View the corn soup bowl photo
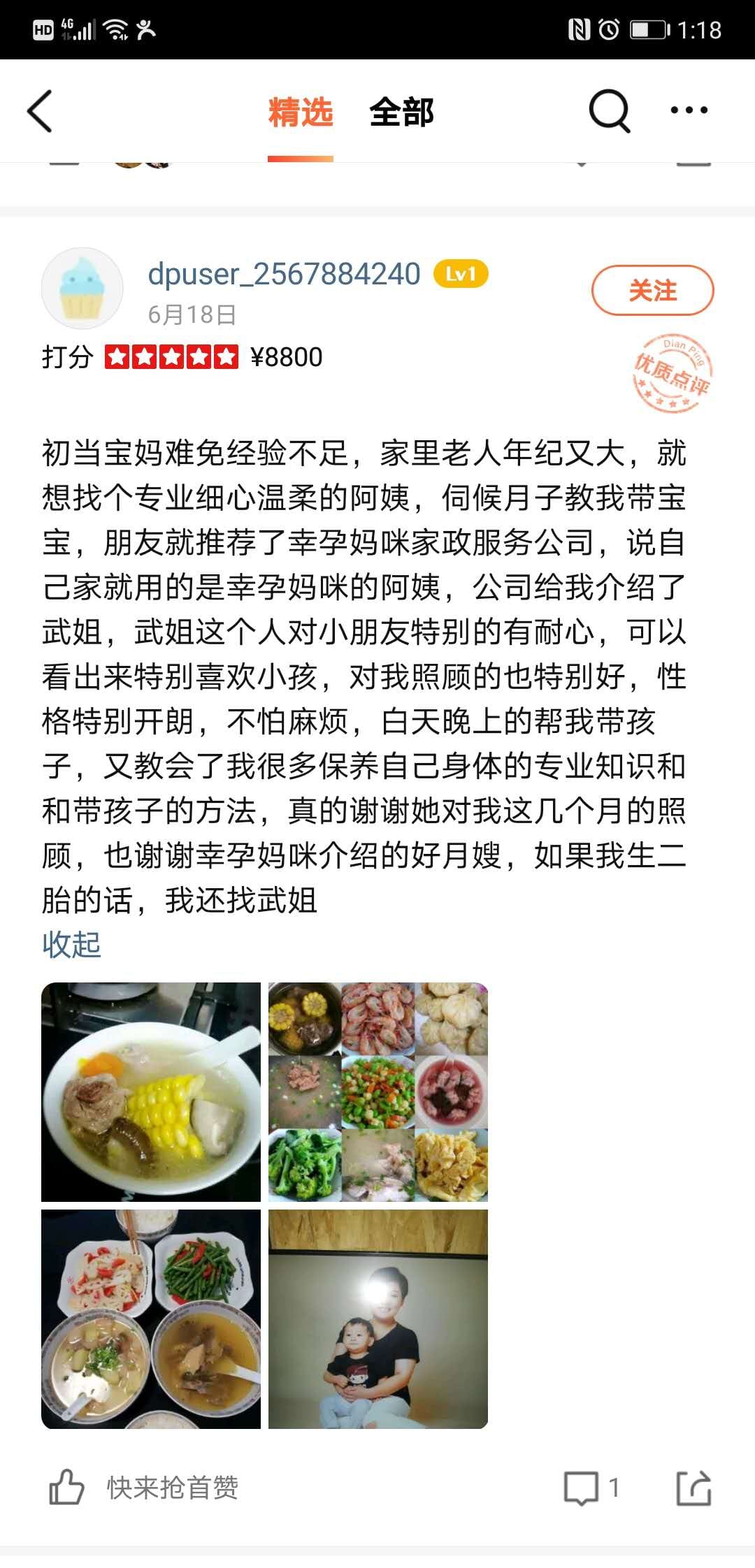 (151, 1091)
